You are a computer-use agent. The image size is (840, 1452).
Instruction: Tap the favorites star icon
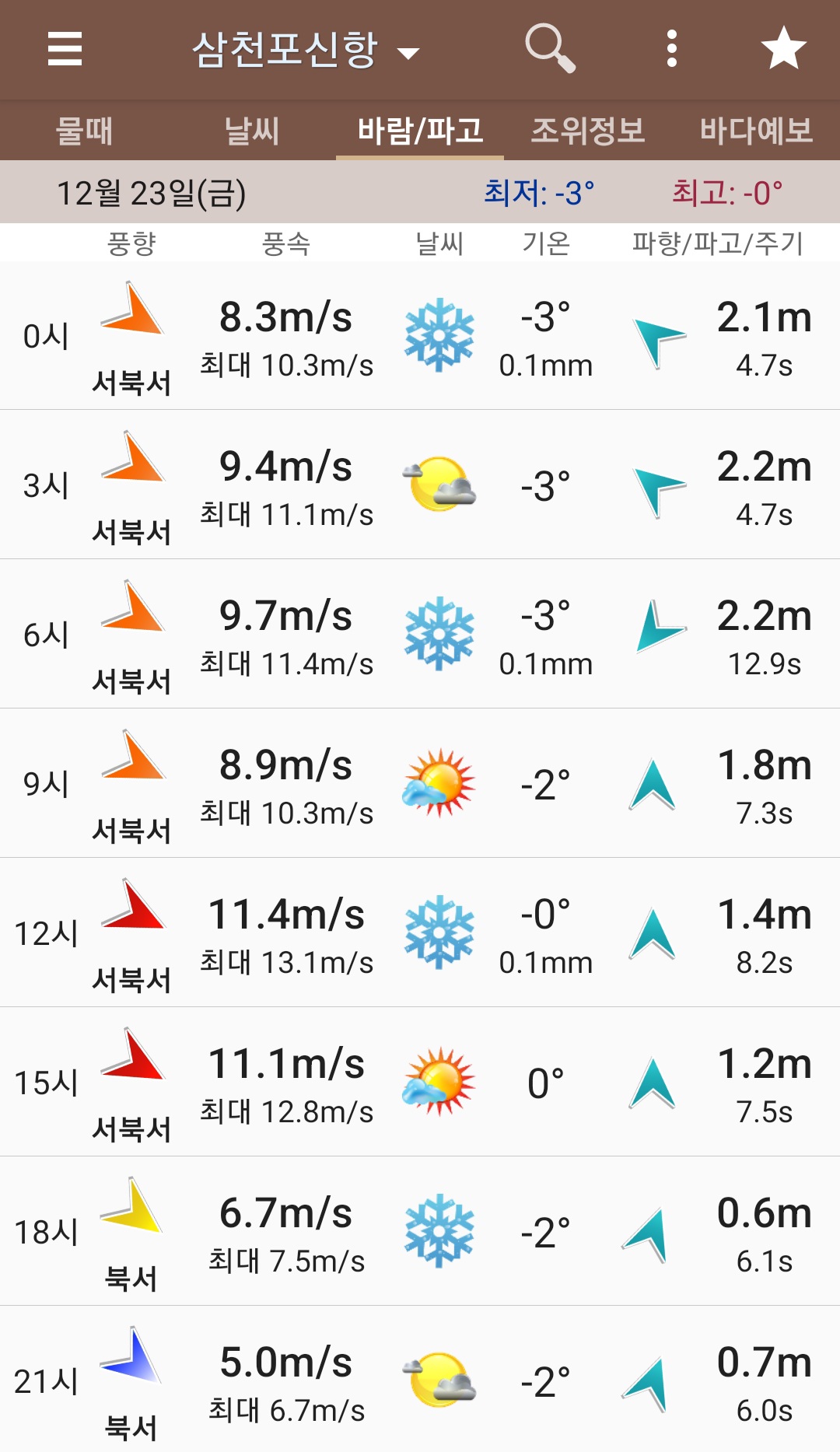[x=783, y=48]
